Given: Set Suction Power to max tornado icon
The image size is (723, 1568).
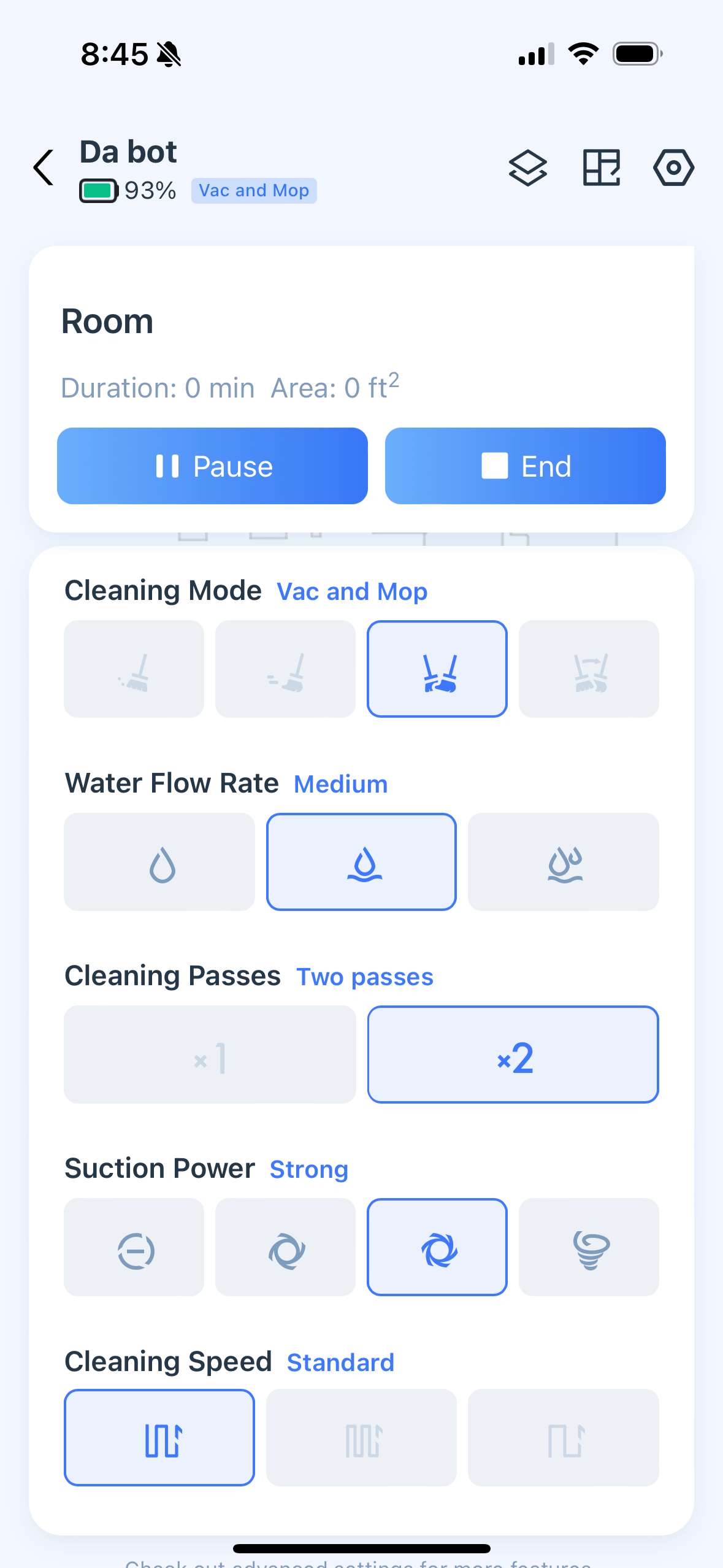Looking at the screenshot, I should click(589, 1247).
